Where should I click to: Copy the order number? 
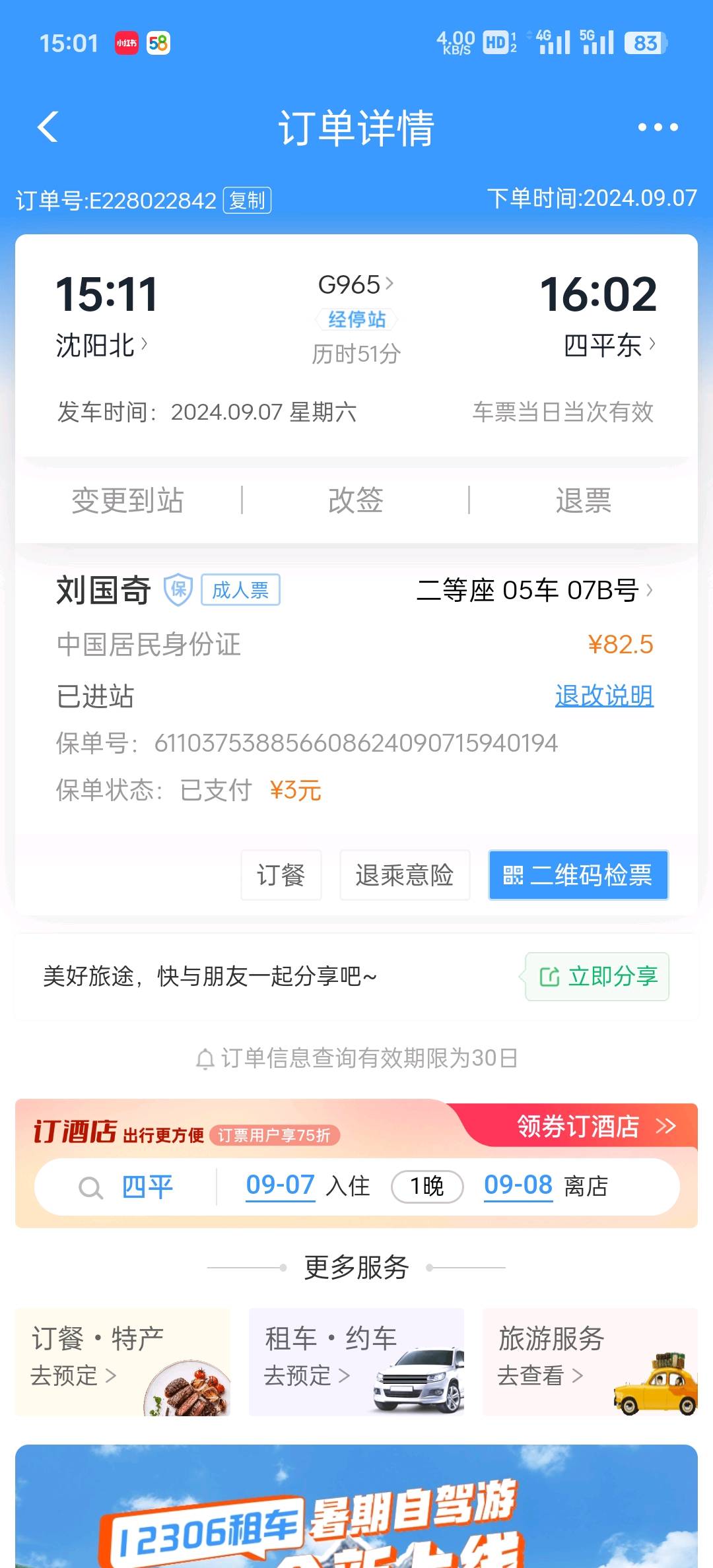tap(247, 201)
